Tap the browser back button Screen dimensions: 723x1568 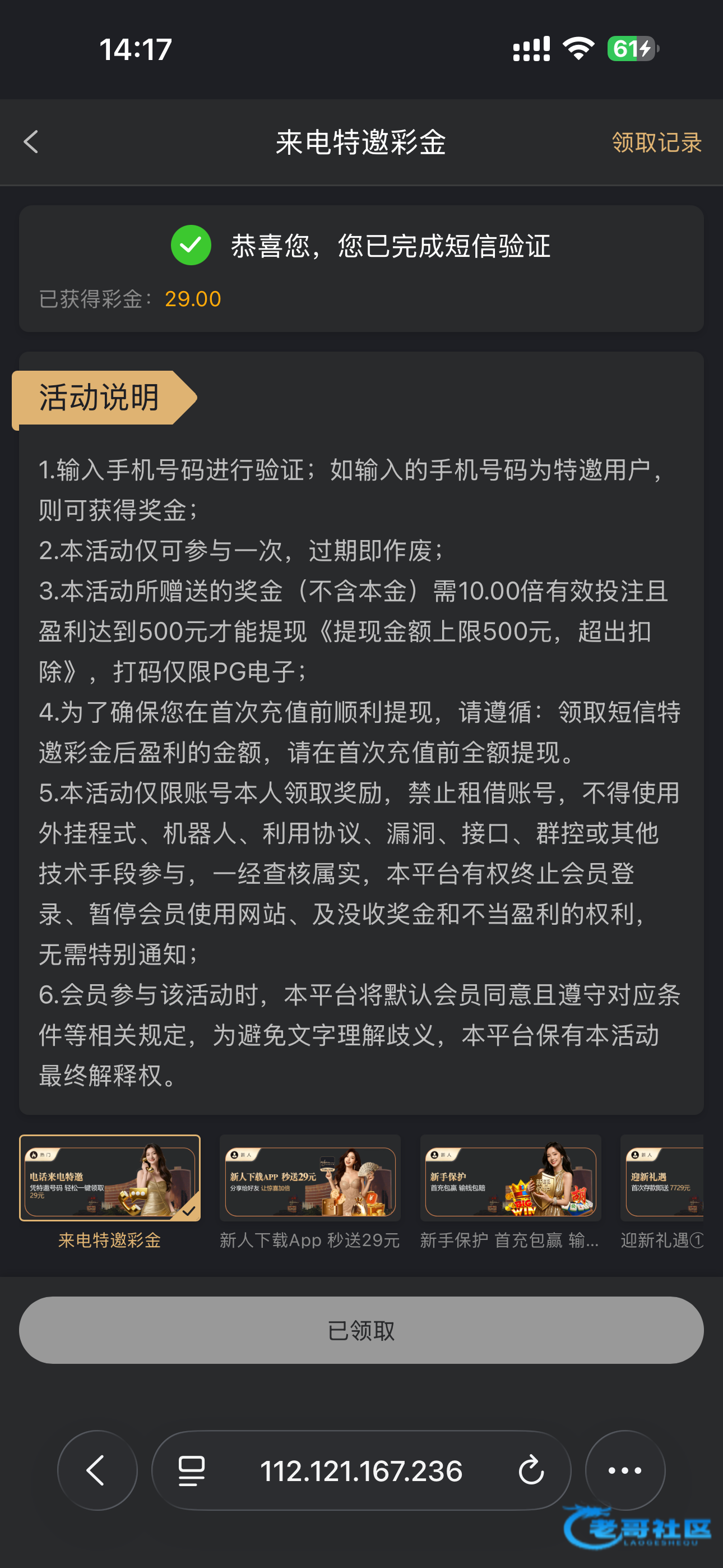click(x=98, y=1470)
